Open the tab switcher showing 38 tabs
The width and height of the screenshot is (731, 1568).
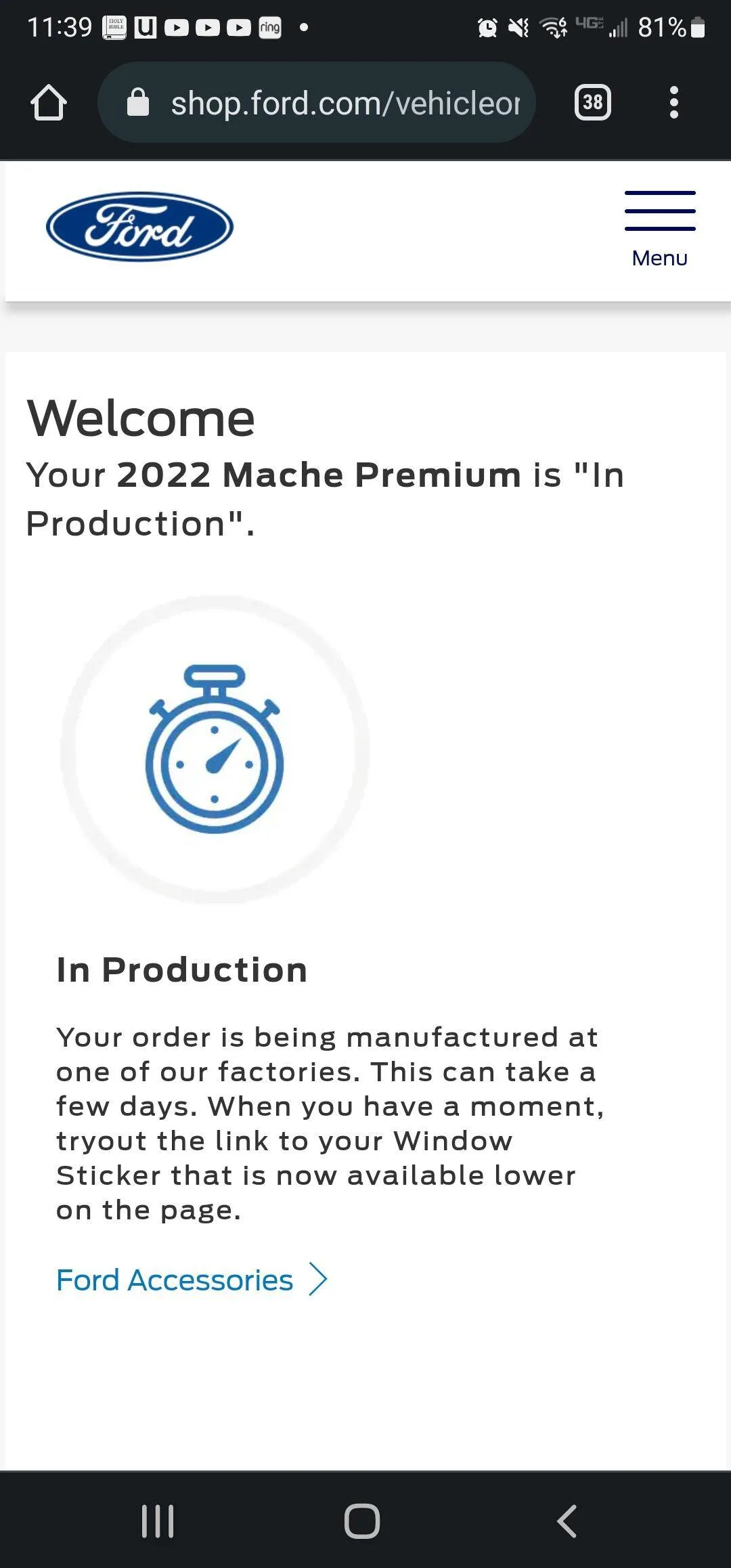click(593, 102)
